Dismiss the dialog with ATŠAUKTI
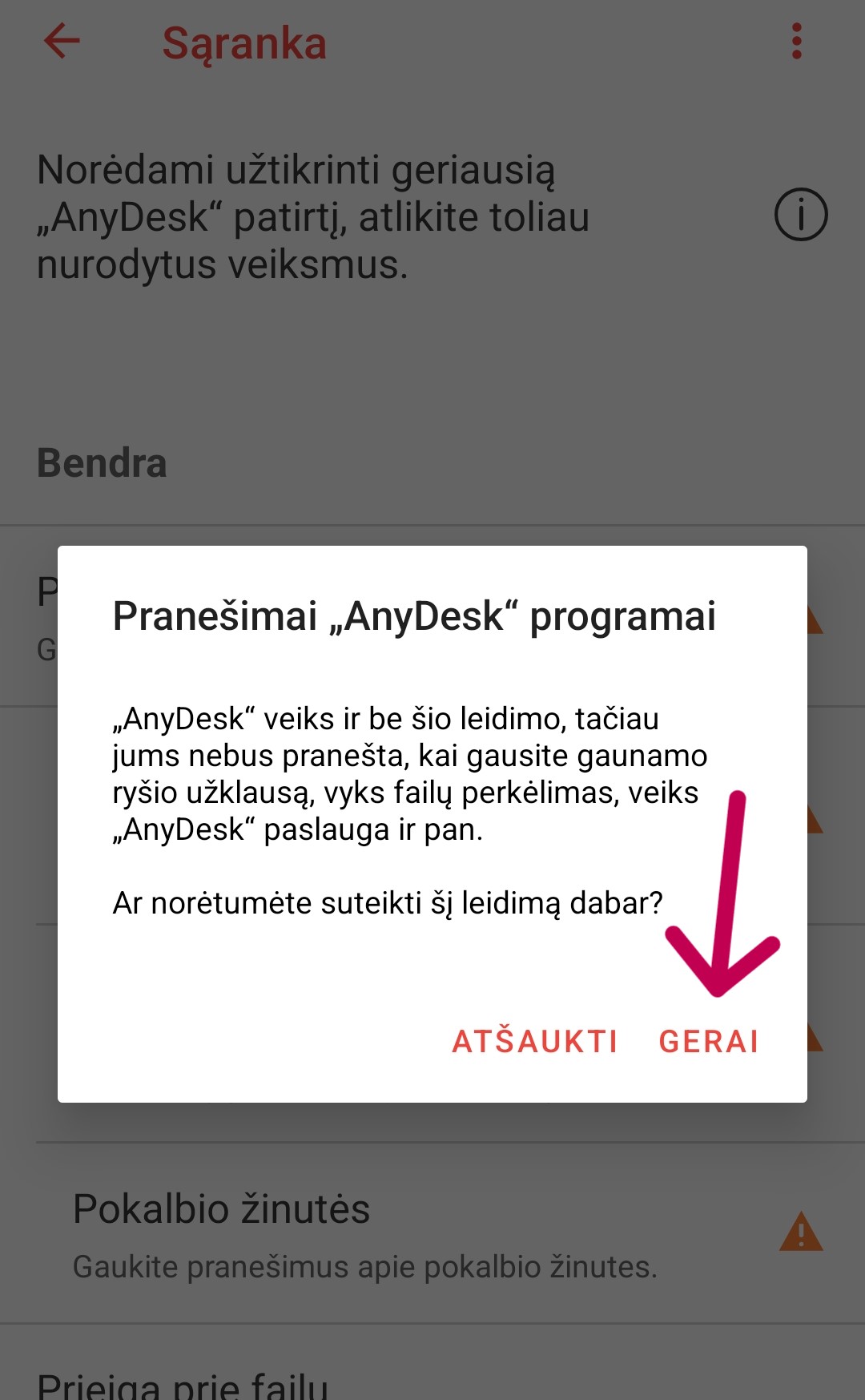 pyautogui.click(x=534, y=1041)
